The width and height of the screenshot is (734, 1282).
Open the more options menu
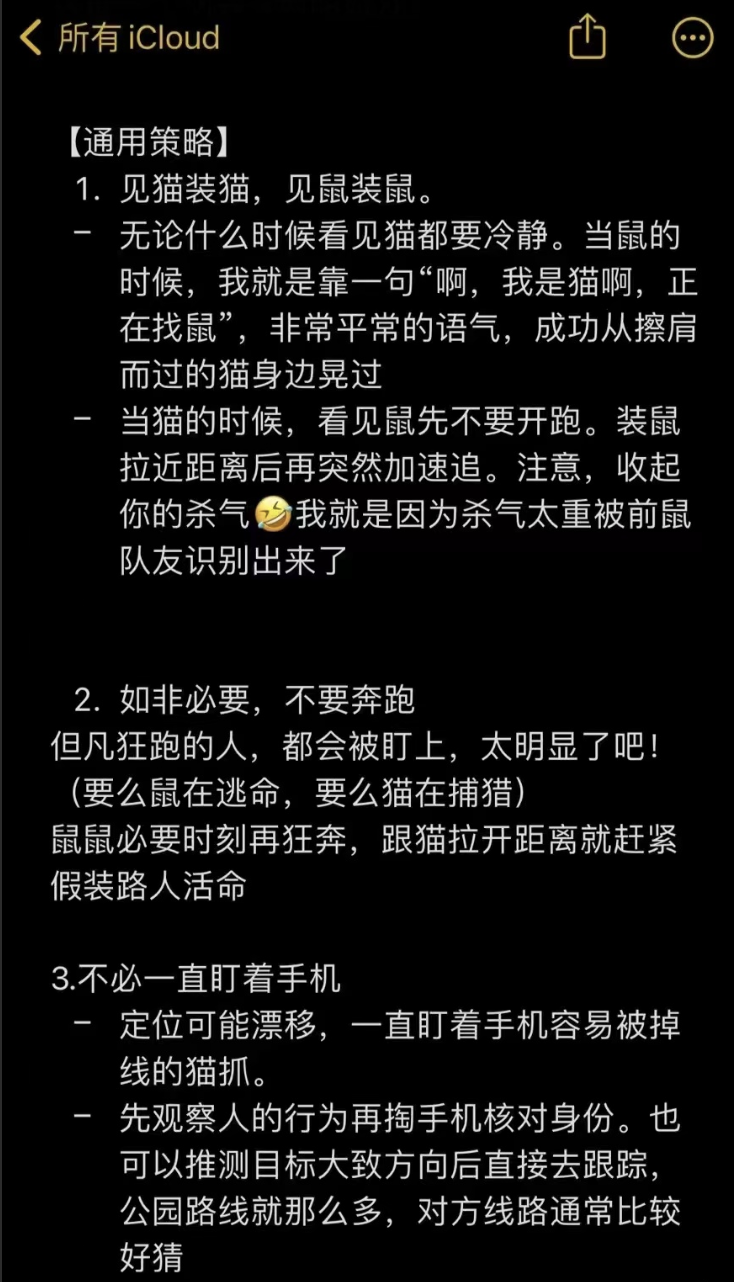click(x=692, y=39)
